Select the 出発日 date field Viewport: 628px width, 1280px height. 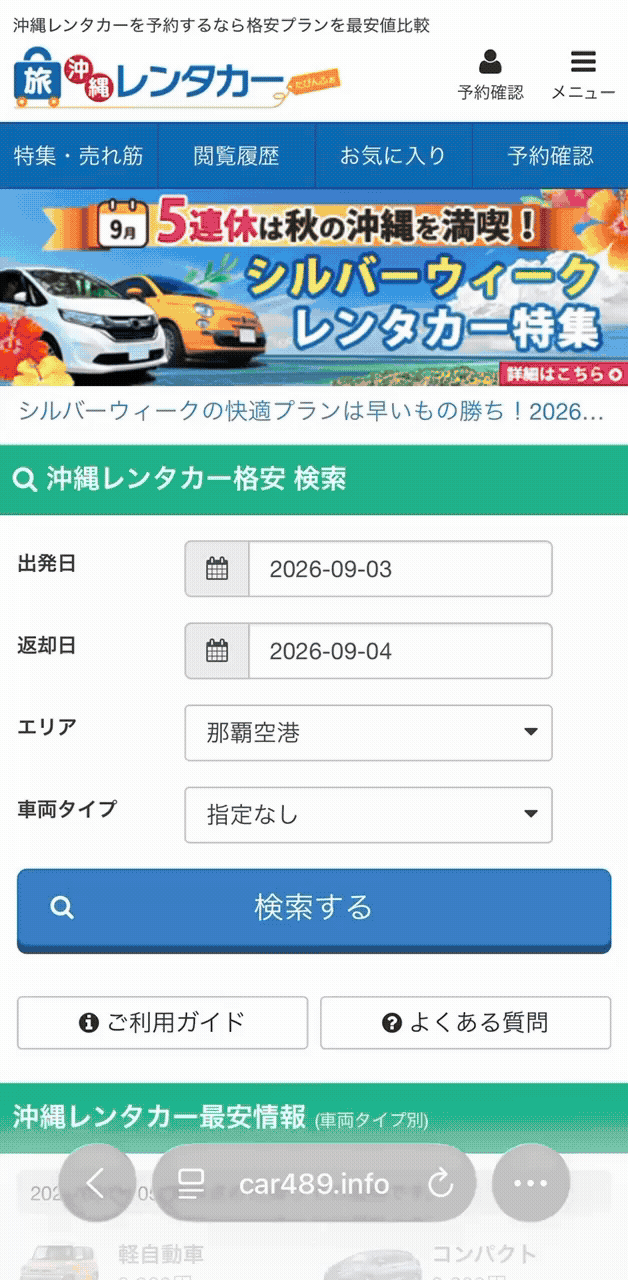click(x=368, y=569)
